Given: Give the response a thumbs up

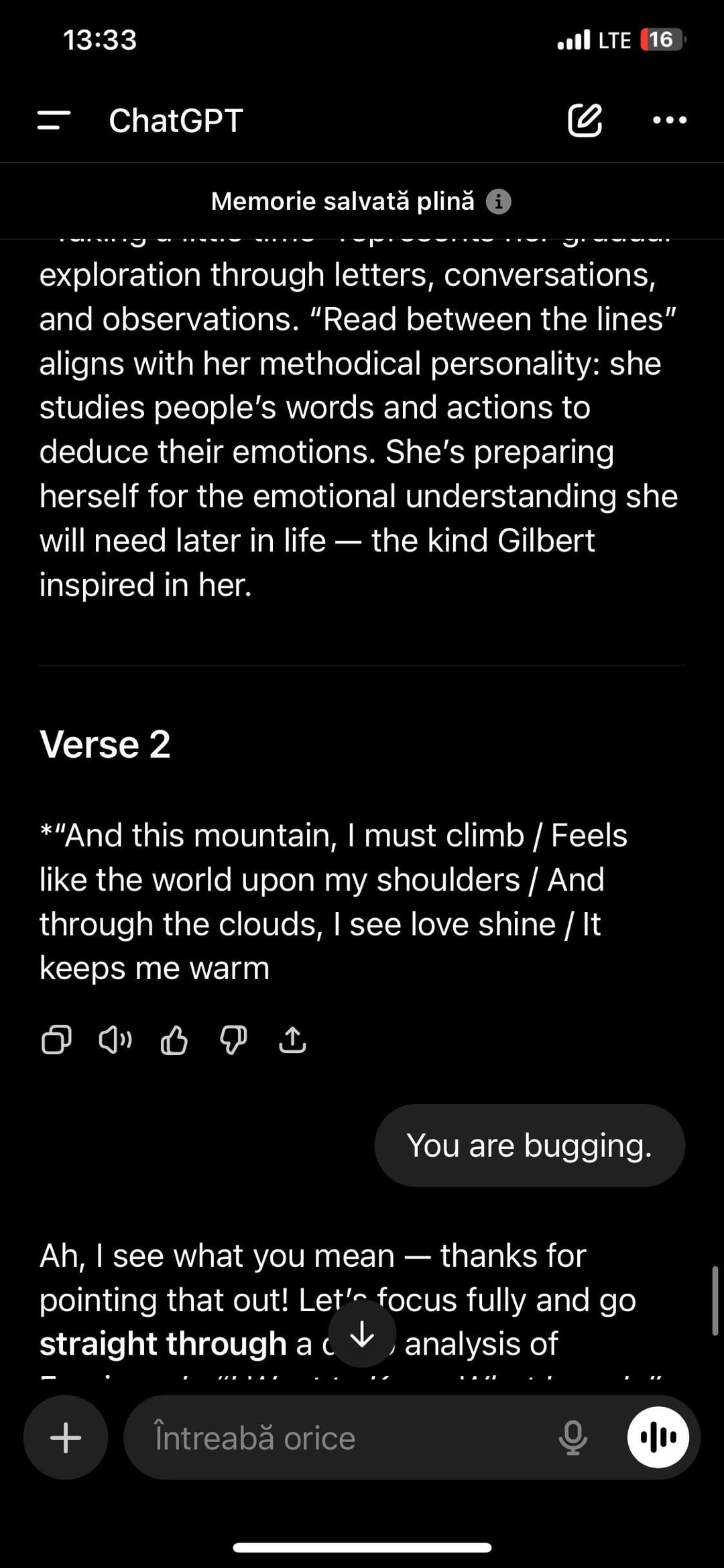Looking at the screenshot, I should pos(174,1040).
